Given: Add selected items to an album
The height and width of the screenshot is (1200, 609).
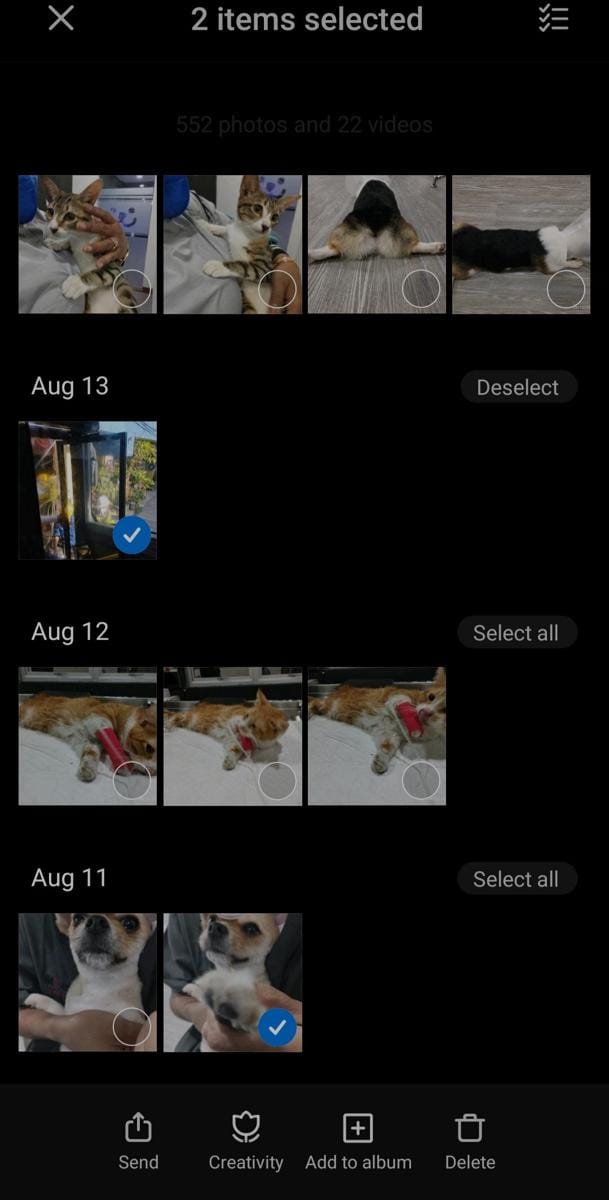Looking at the screenshot, I should [358, 1143].
